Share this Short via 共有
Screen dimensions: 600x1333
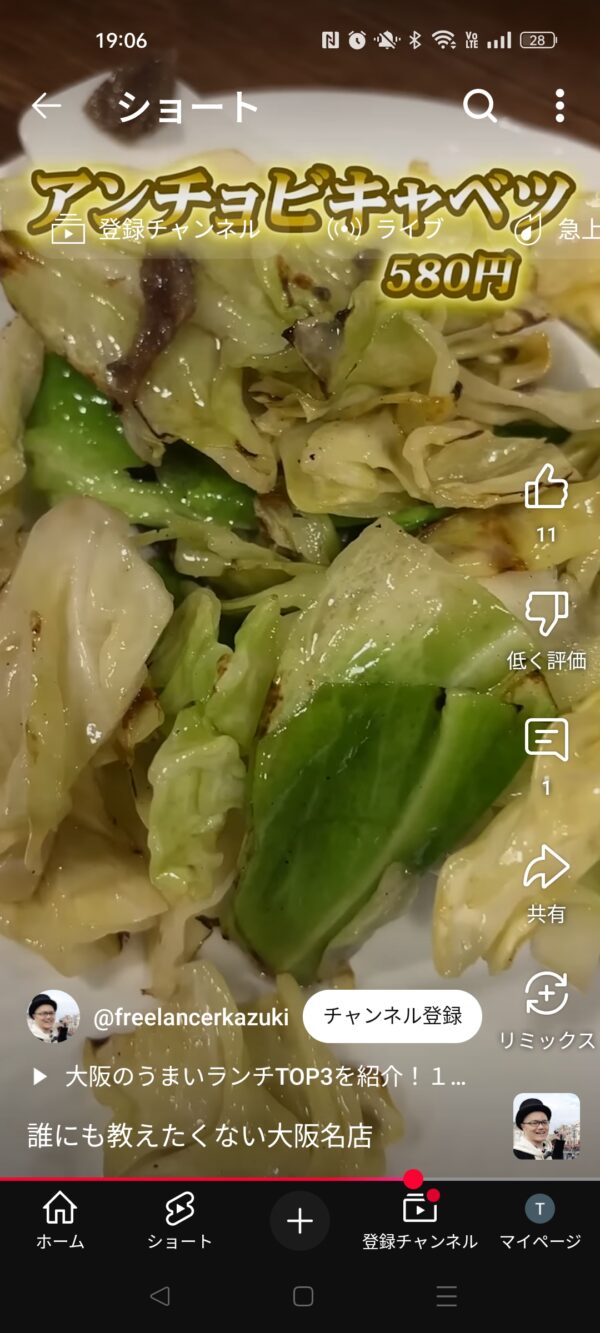(x=546, y=868)
